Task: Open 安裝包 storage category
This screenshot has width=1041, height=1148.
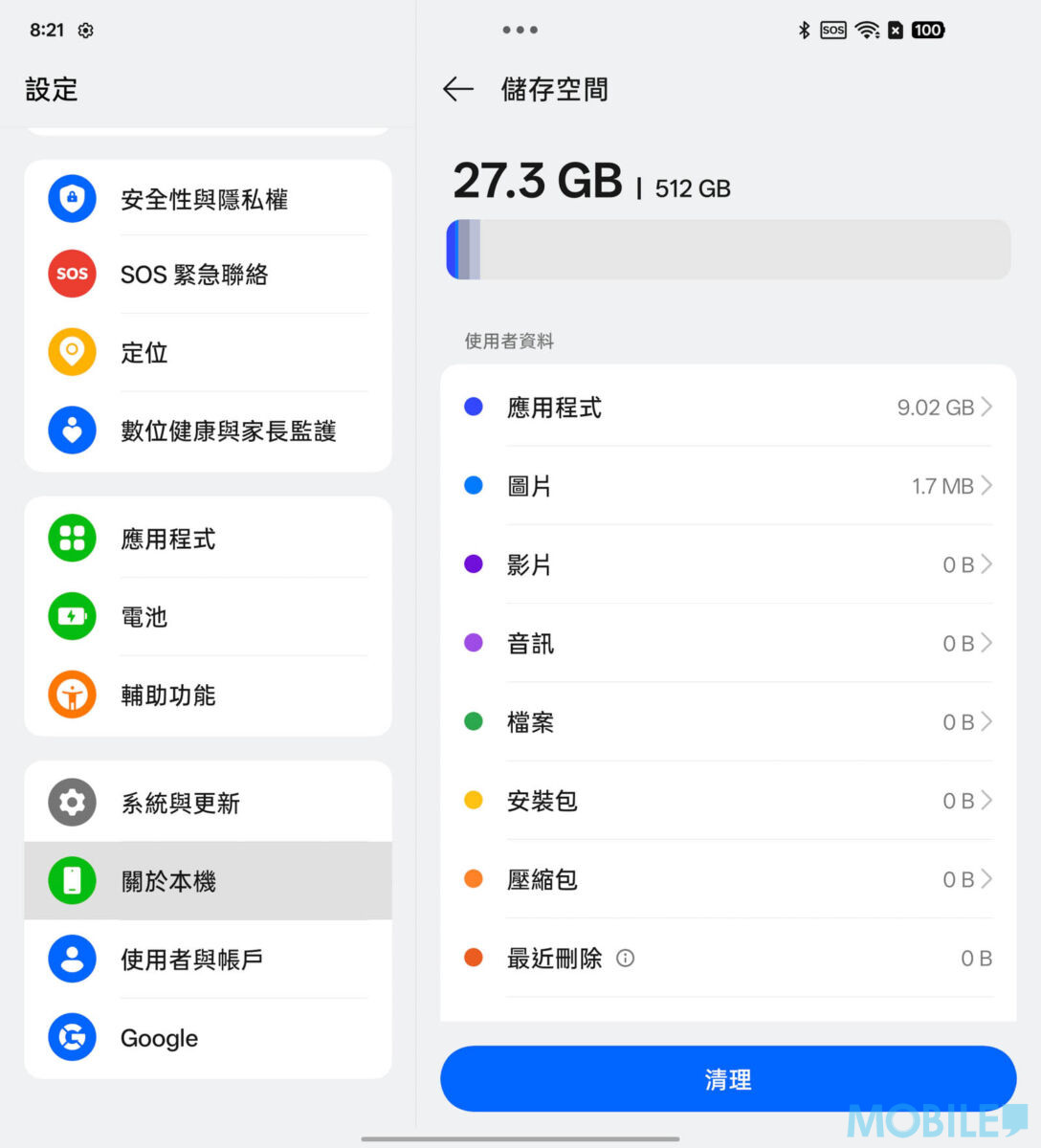Action: click(727, 801)
